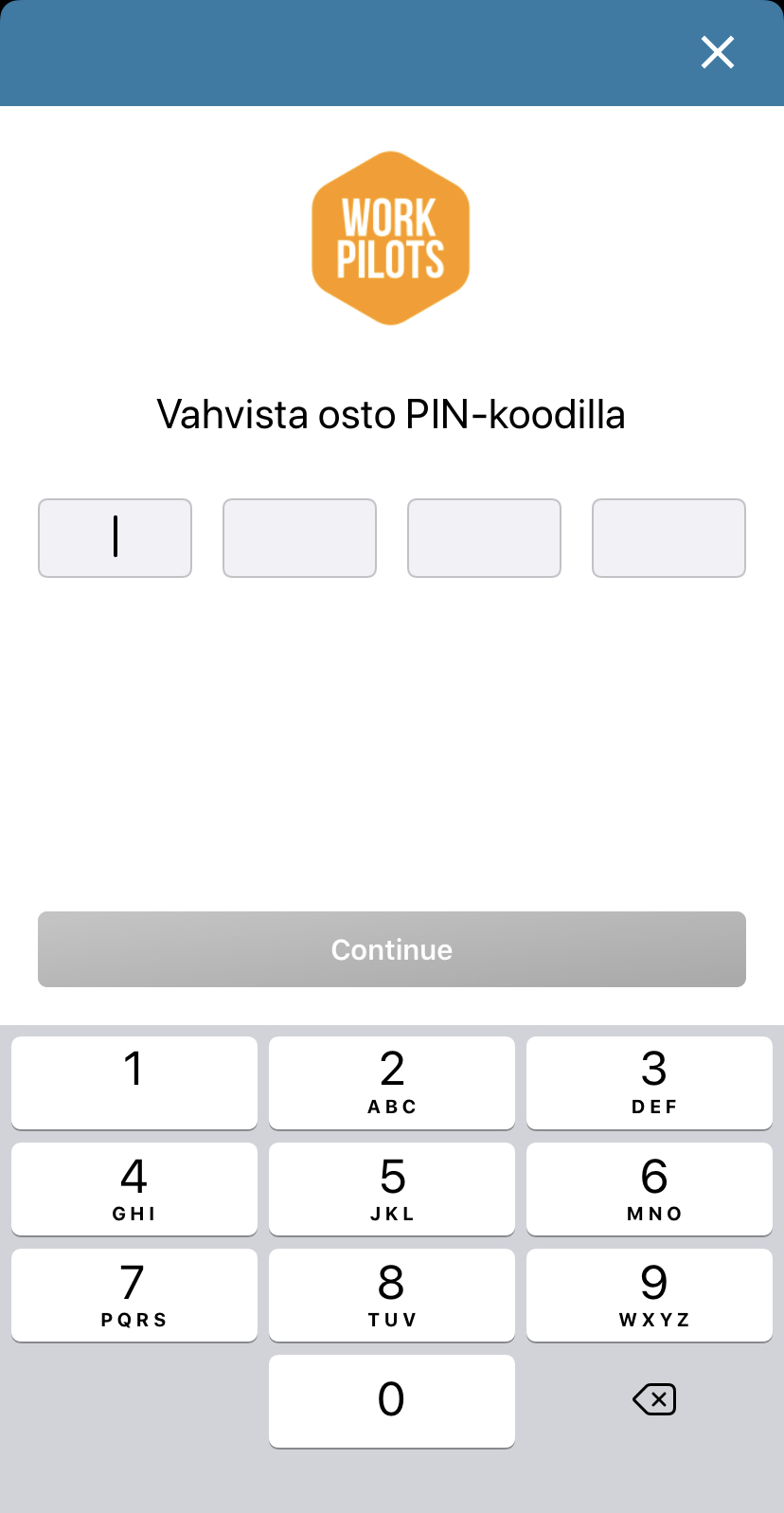Tap the keypad backspace key
784x1513 pixels.
pyautogui.click(x=654, y=1399)
